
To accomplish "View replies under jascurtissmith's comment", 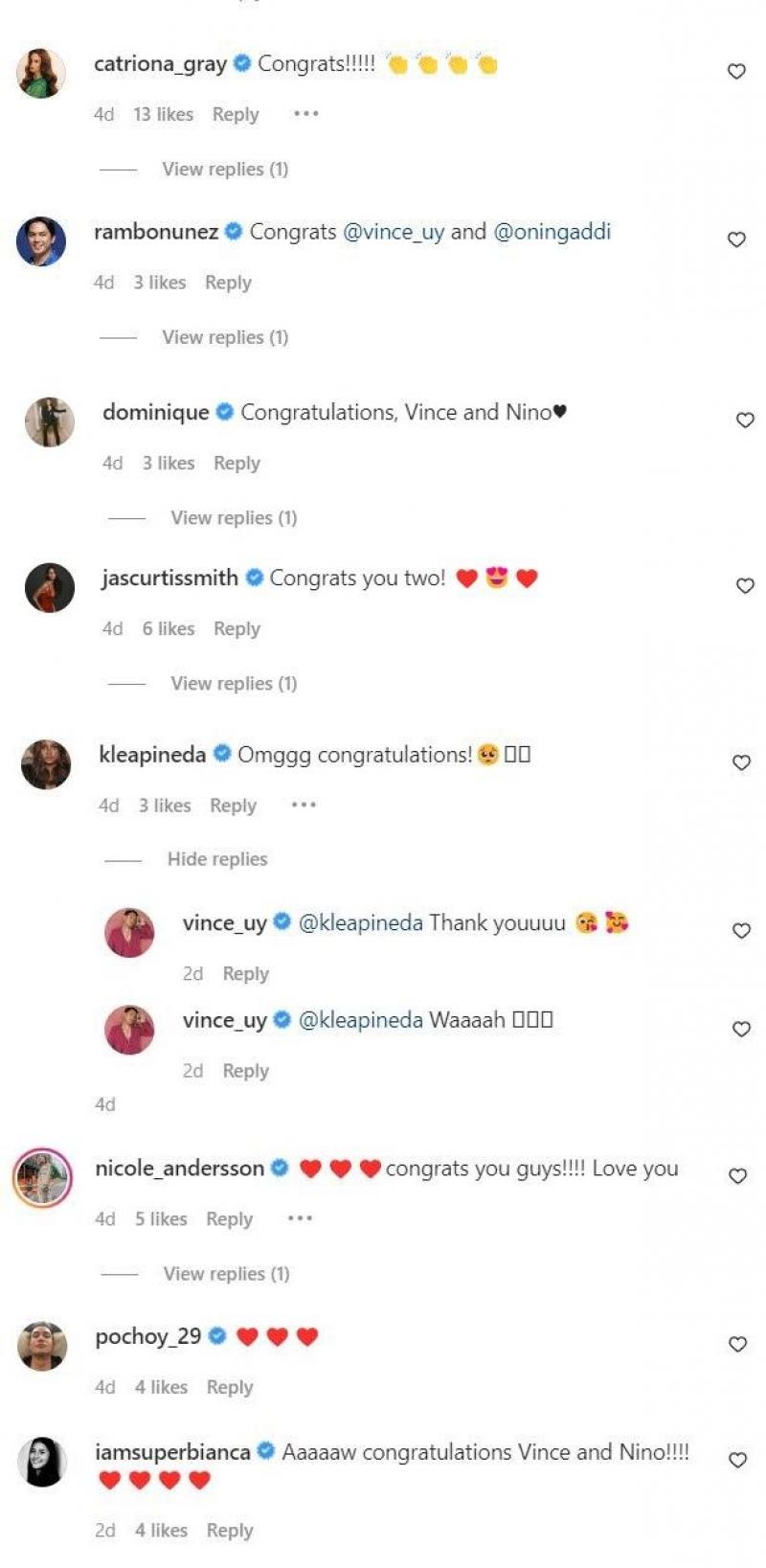I will [x=234, y=683].
